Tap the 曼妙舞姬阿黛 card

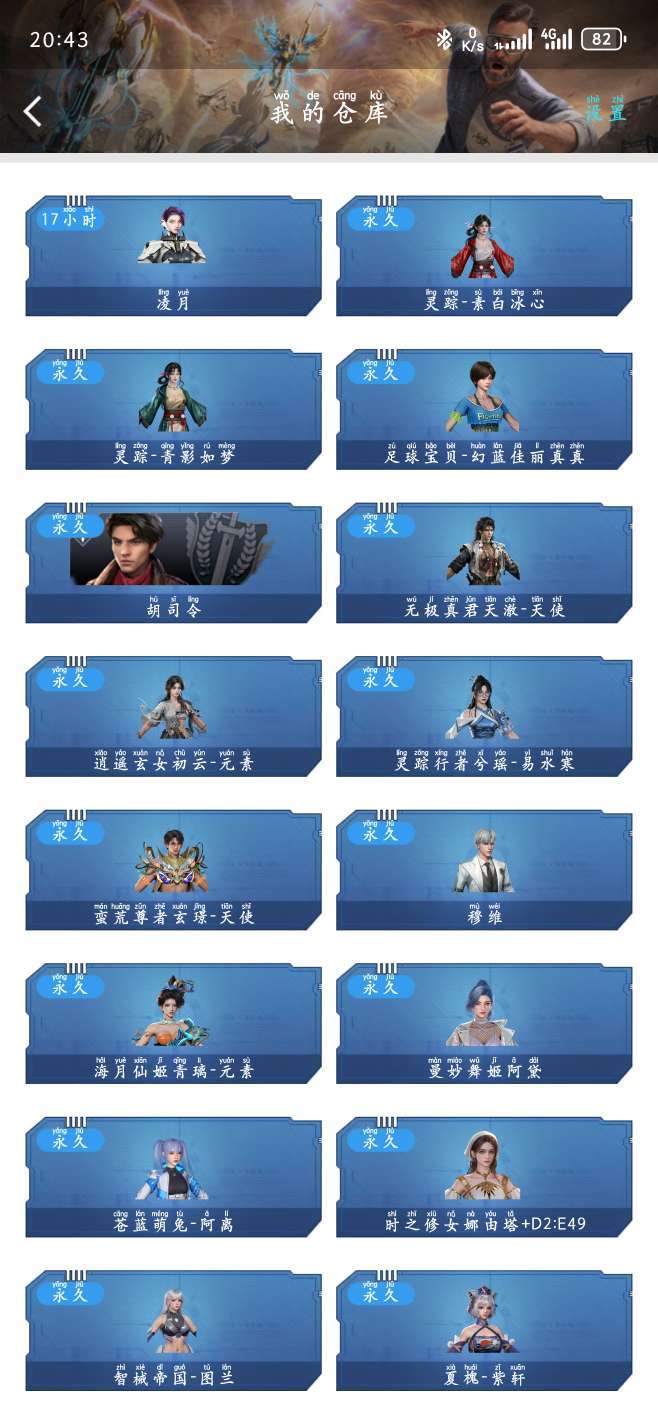point(484,1024)
